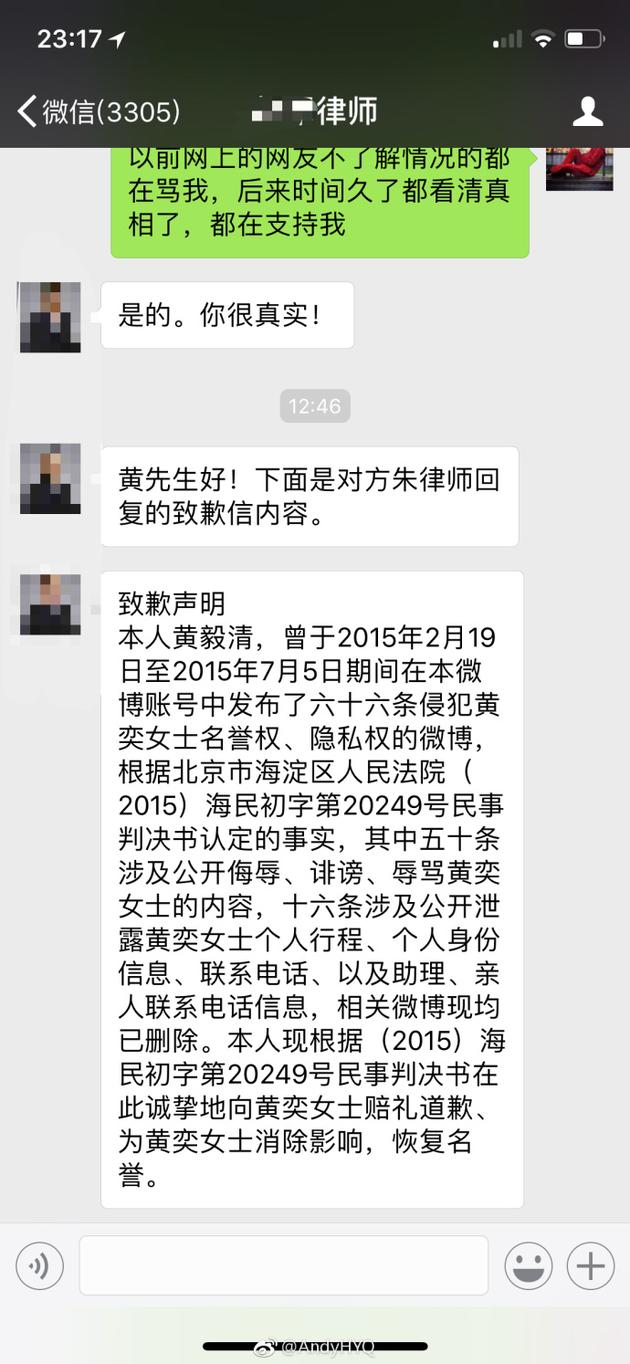The height and width of the screenshot is (1364, 630).
Task: Focus the message text field
Action: tap(283, 1266)
